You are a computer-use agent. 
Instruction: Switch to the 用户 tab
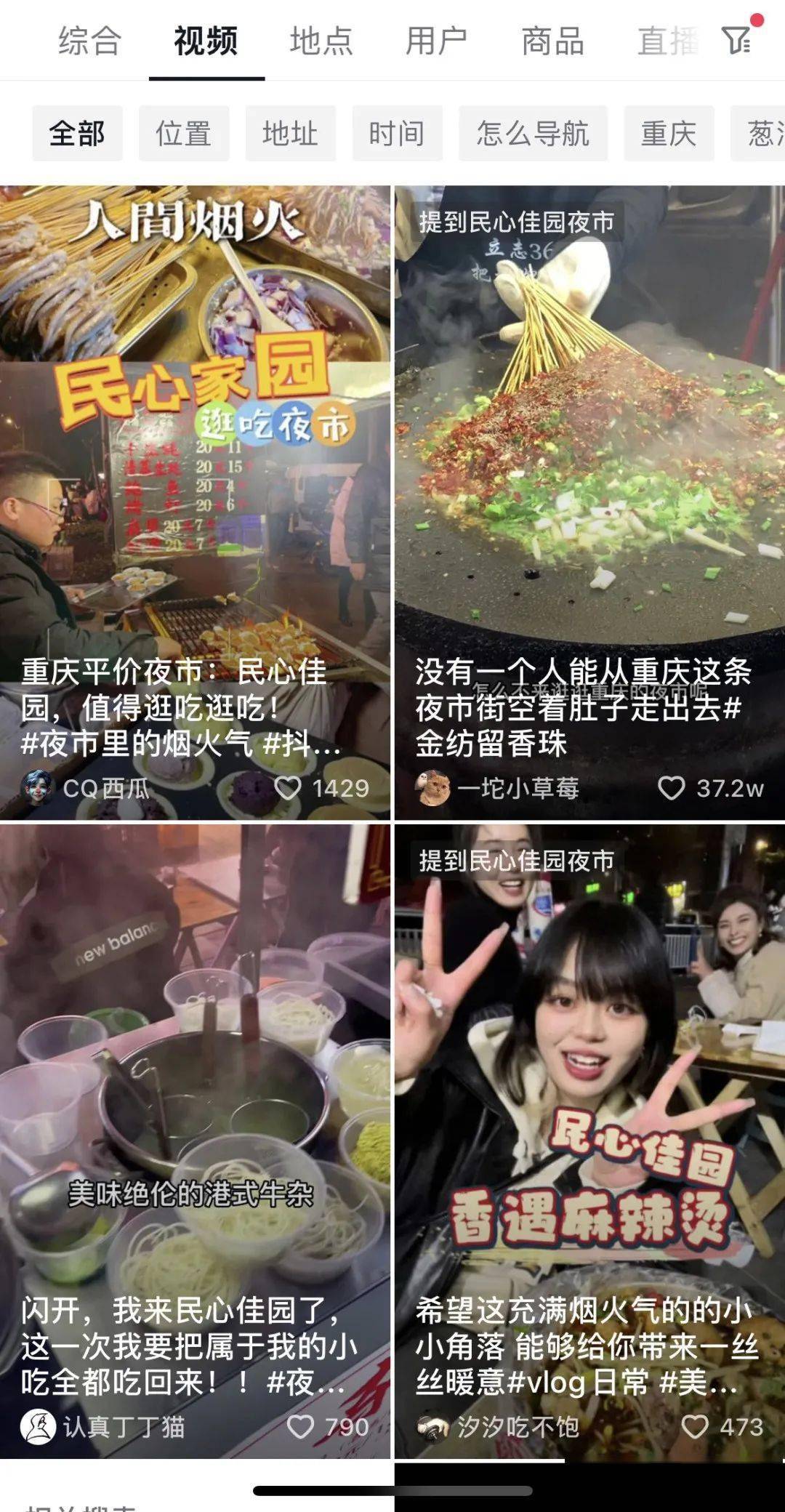pyautogui.click(x=436, y=41)
